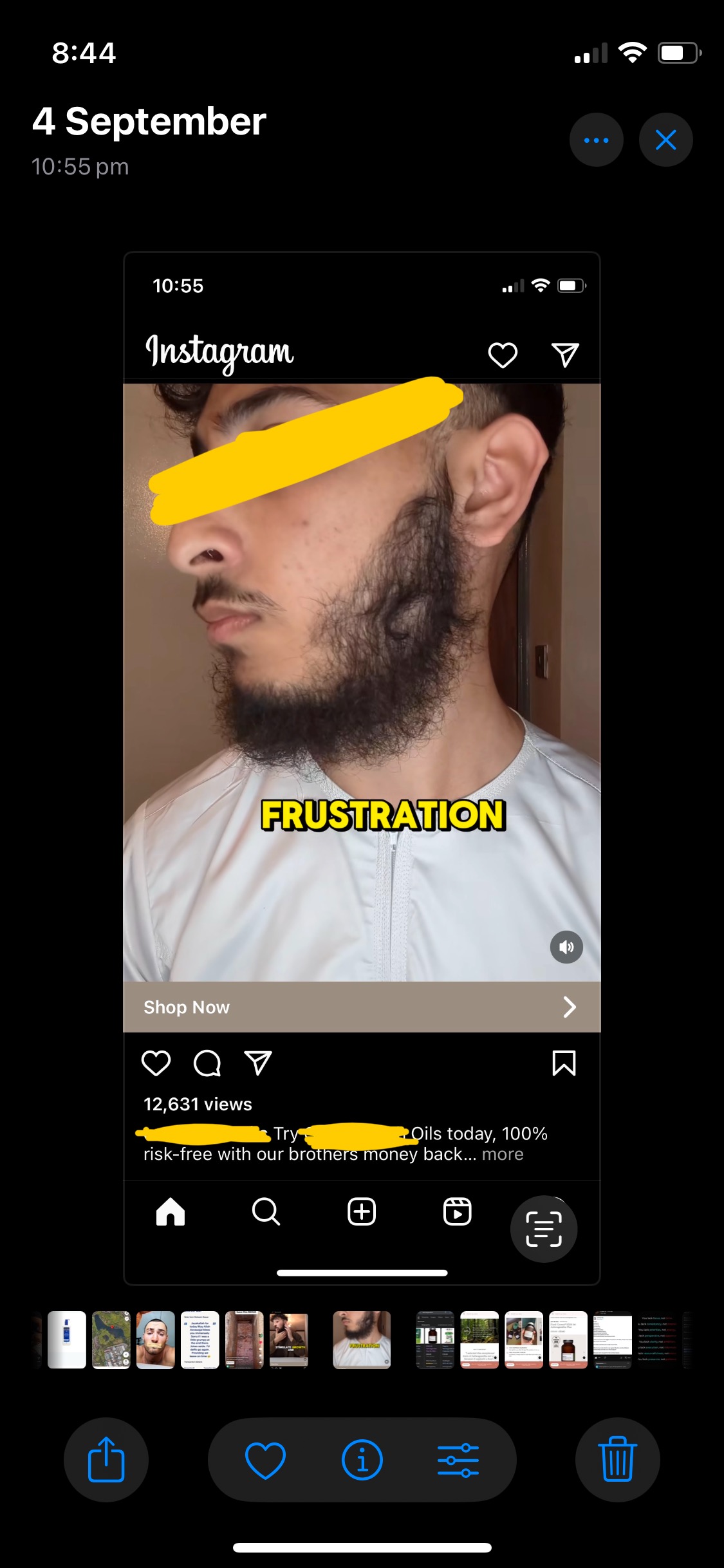
Task: Open the three-dot more options menu
Action: coord(596,140)
